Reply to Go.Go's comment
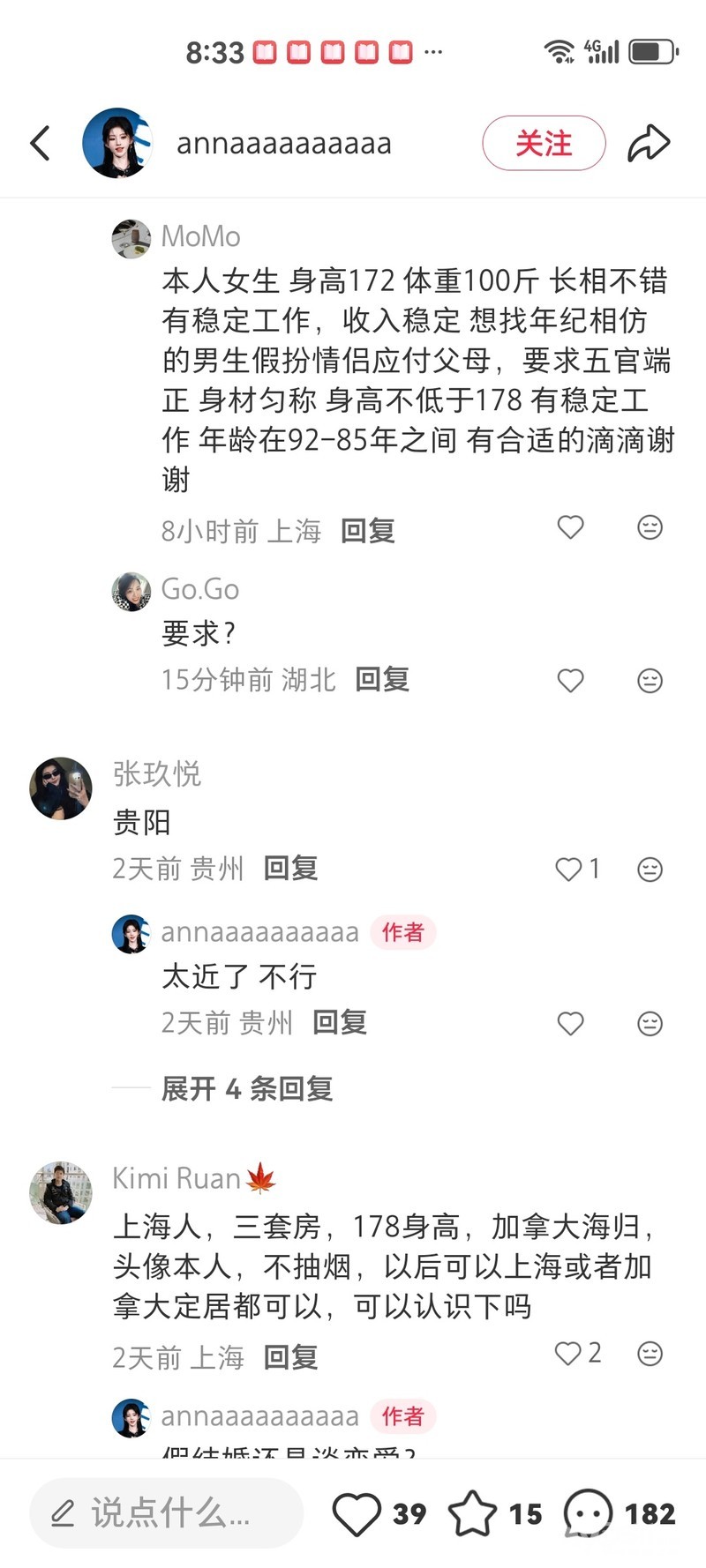Screen dimensions: 706x1568 (x=382, y=680)
